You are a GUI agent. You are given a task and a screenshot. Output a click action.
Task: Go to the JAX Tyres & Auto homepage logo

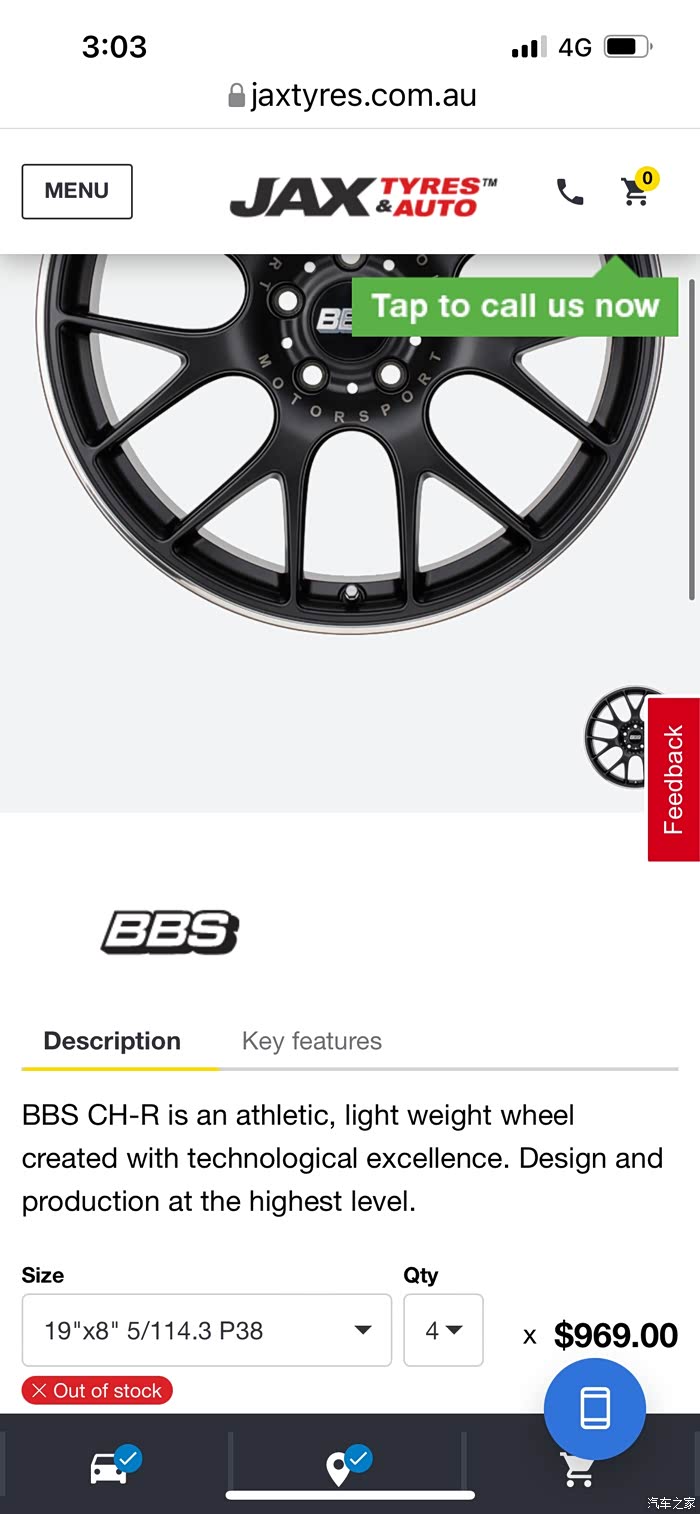(363, 196)
